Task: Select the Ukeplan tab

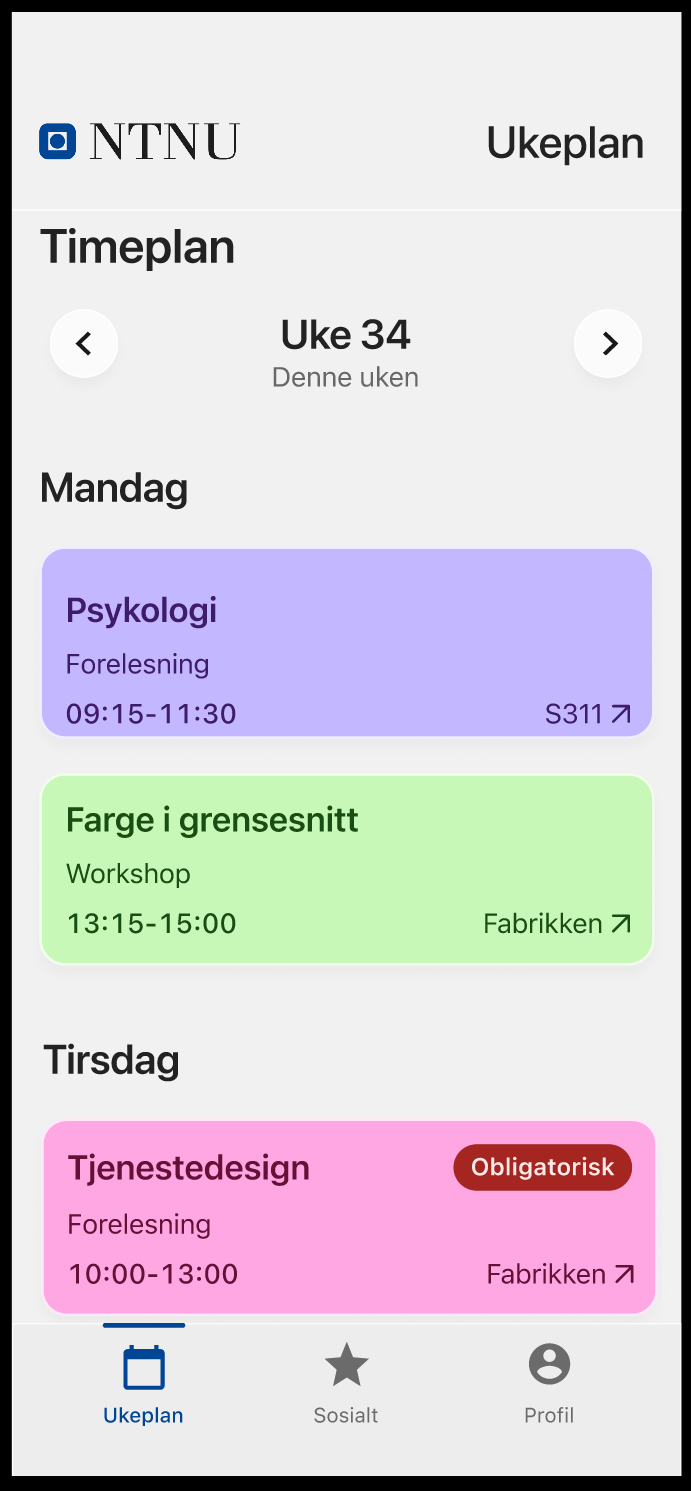Action: (143, 1385)
